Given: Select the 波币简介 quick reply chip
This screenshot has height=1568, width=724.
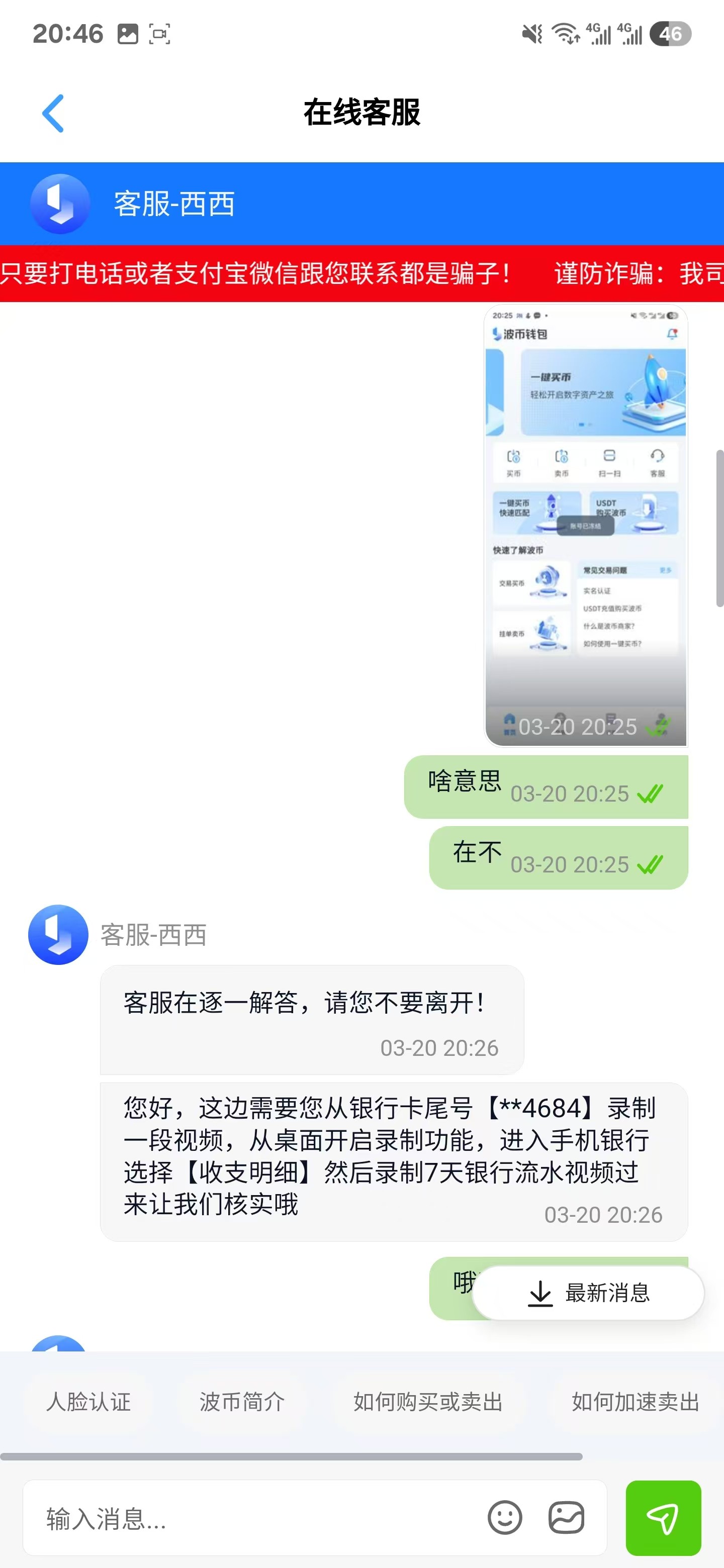Looking at the screenshot, I should [242, 1402].
